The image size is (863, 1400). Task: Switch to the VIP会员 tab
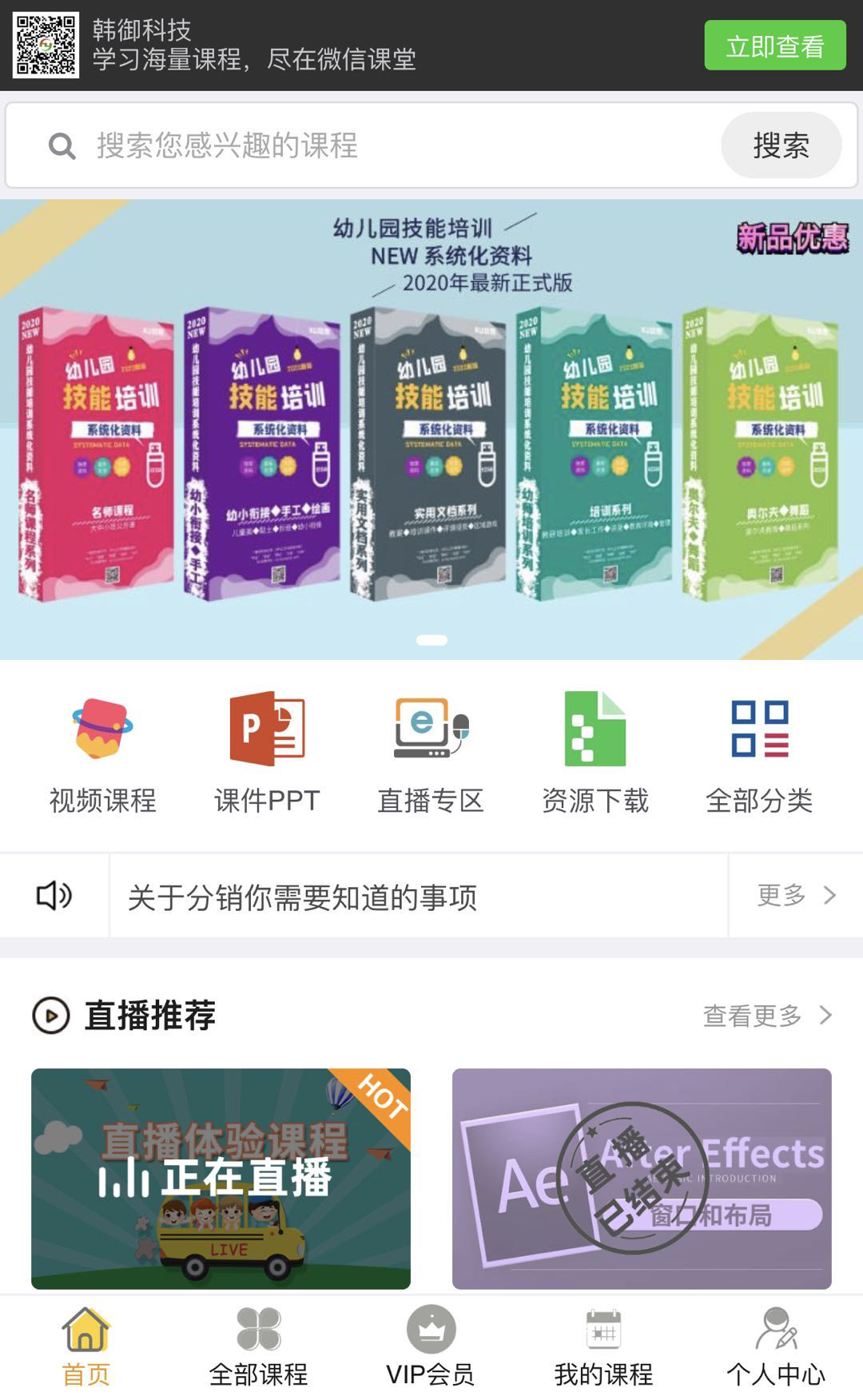click(431, 1347)
